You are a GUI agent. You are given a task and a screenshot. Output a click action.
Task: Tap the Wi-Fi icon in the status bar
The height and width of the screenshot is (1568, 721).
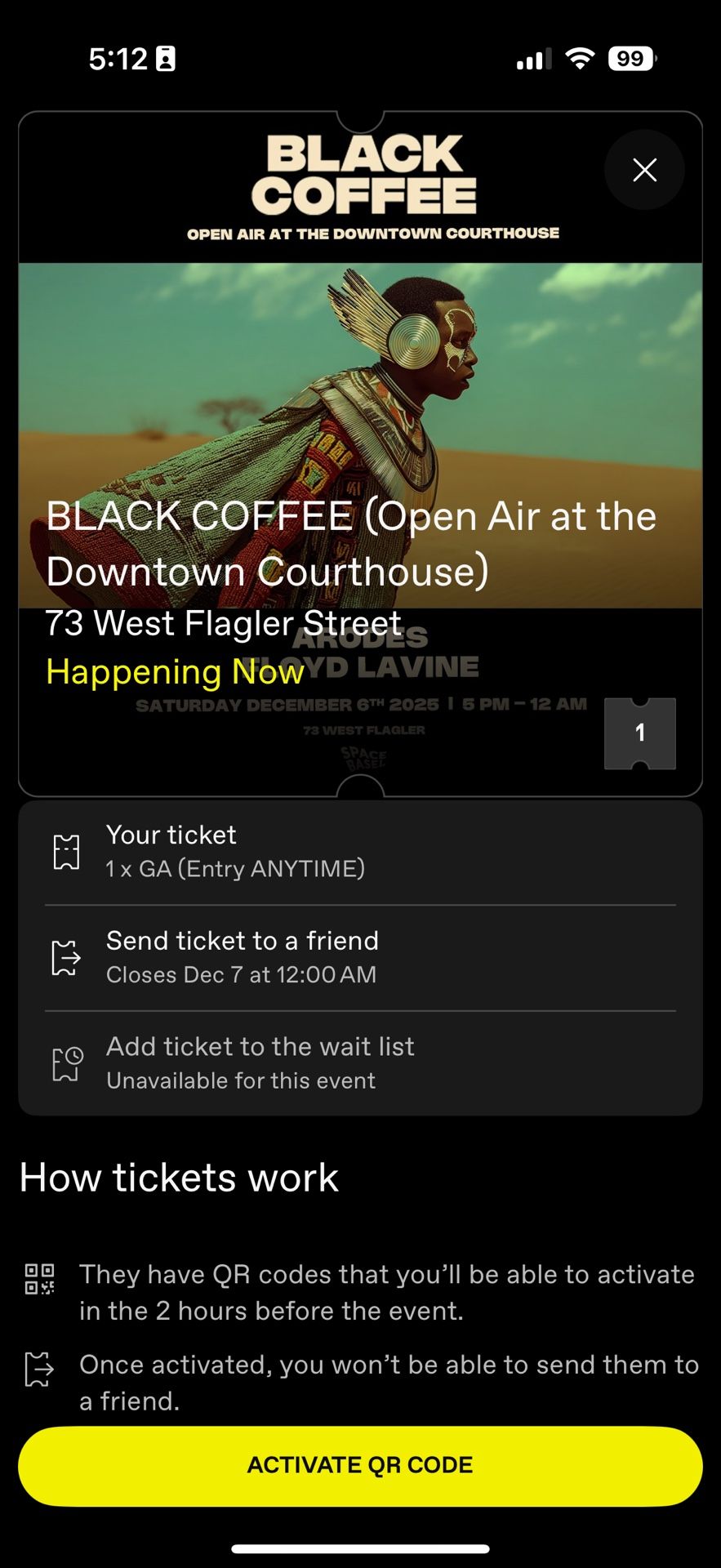pyautogui.click(x=579, y=59)
